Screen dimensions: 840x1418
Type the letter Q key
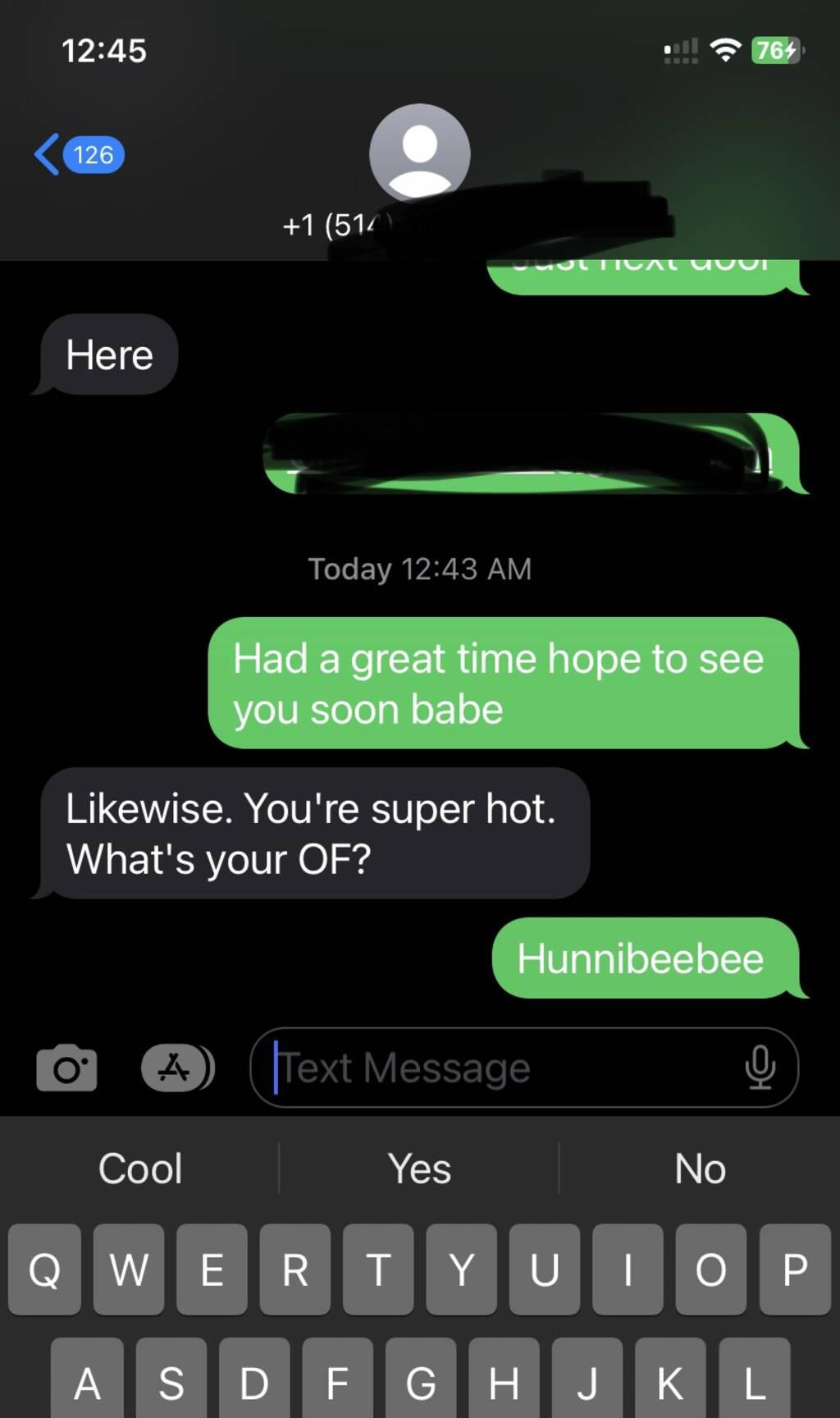coord(44,1269)
